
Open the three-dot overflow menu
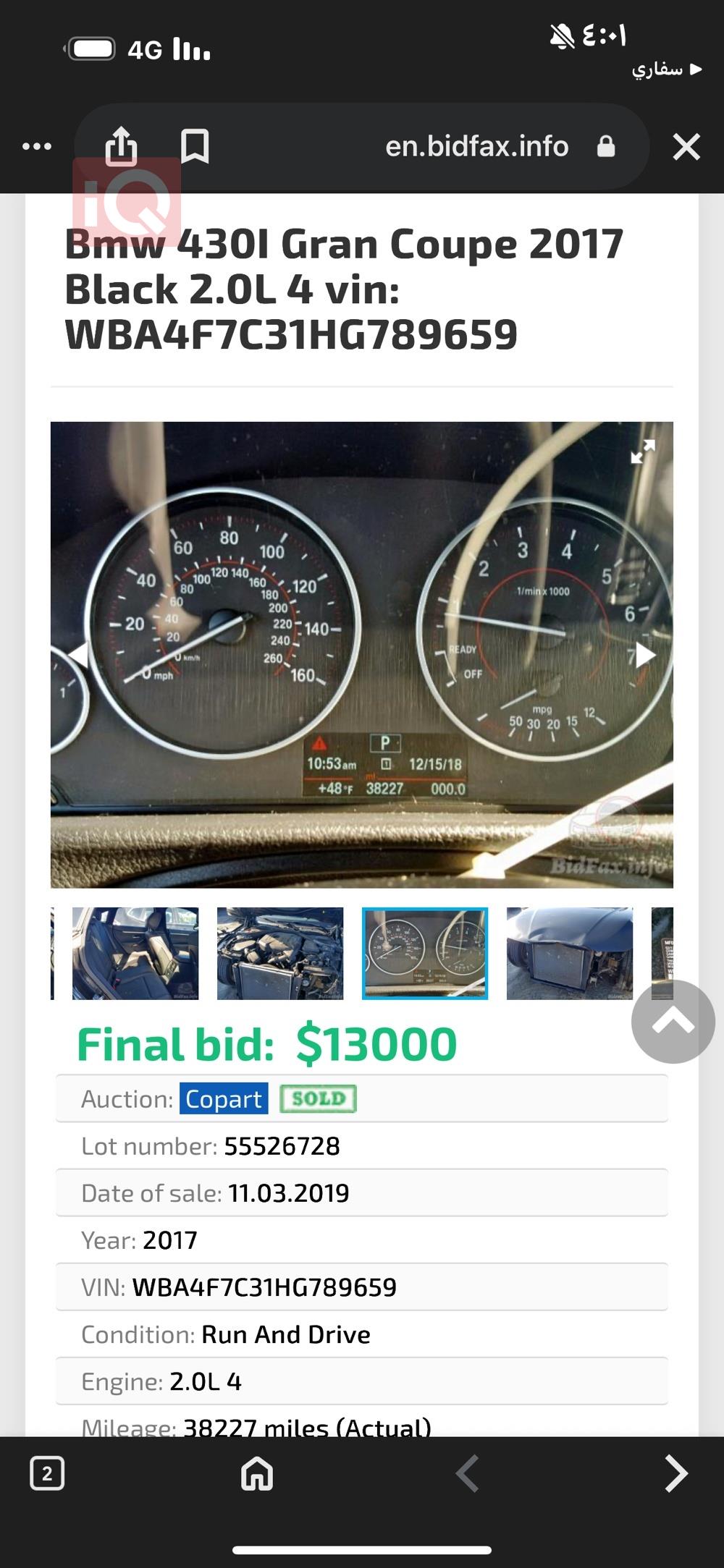[x=37, y=147]
